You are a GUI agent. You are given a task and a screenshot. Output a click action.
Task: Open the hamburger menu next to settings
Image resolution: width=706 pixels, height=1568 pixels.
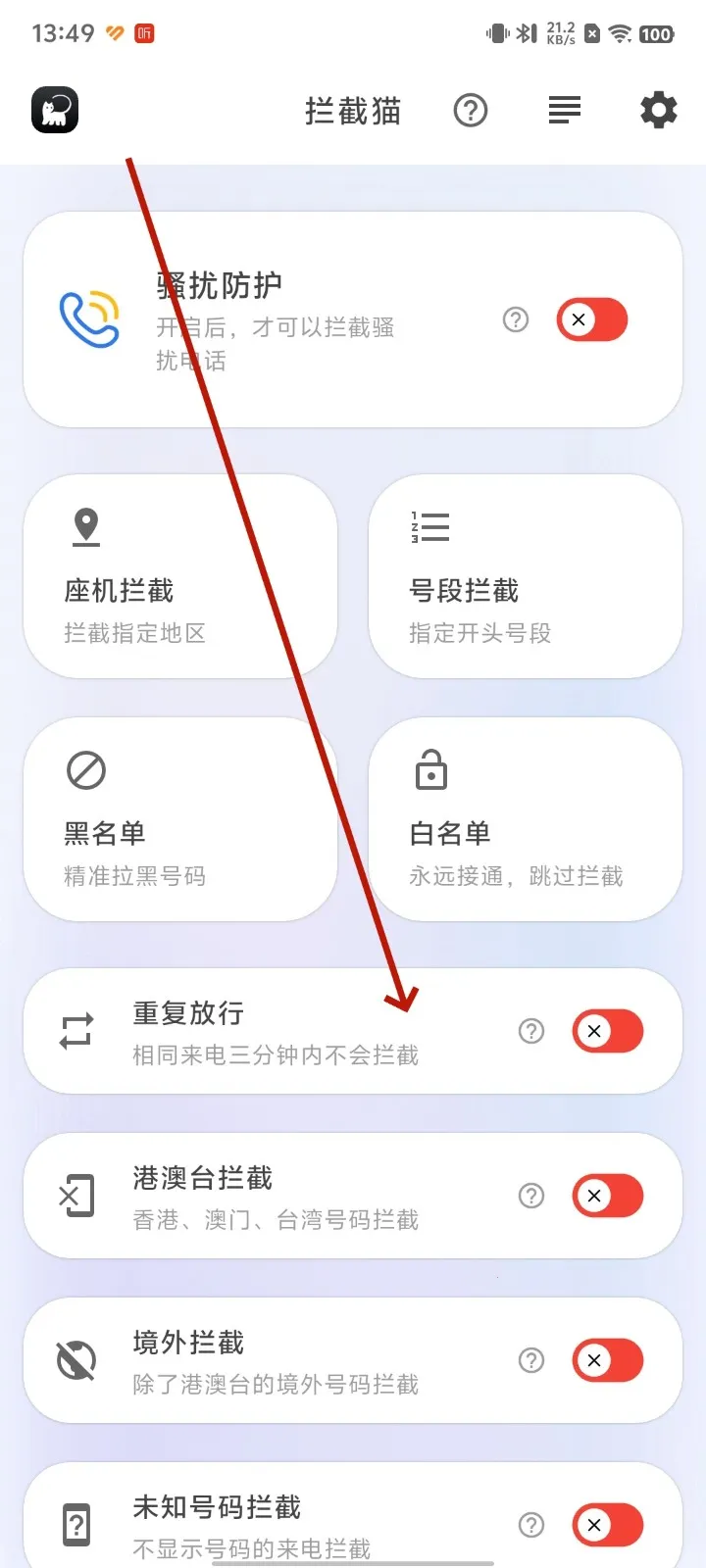point(565,110)
